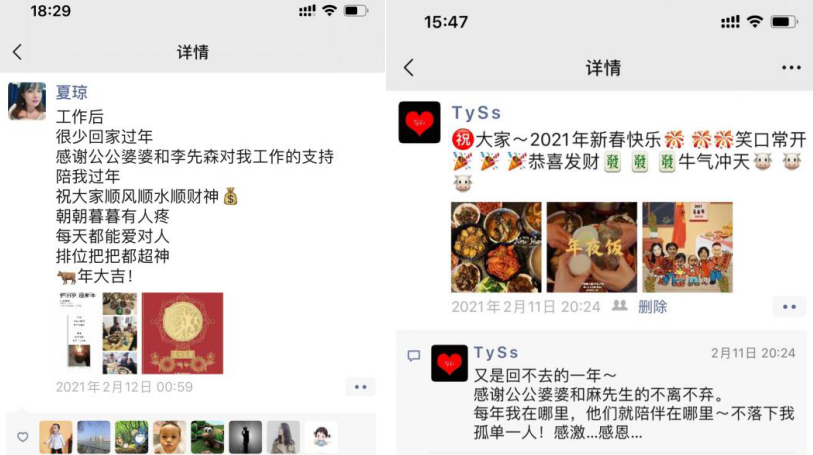Image resolution: width=813 pixels, height=455 pixels.
Task: View the first food photo in TySs's post
Action: (x=496, y=247)
